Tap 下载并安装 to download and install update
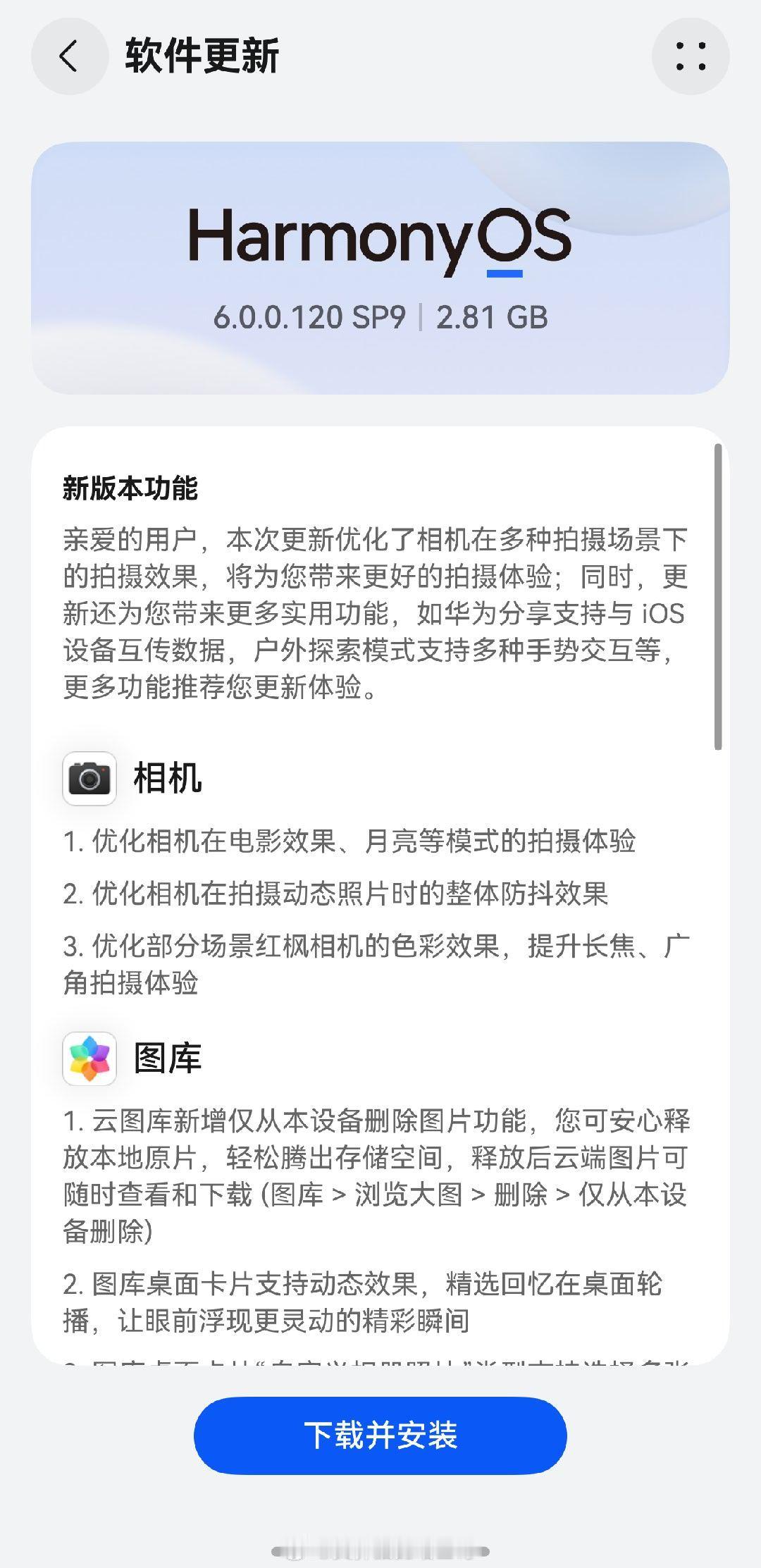The width and height of the screenshot is (761, 1568). [x=380, y=1435]
